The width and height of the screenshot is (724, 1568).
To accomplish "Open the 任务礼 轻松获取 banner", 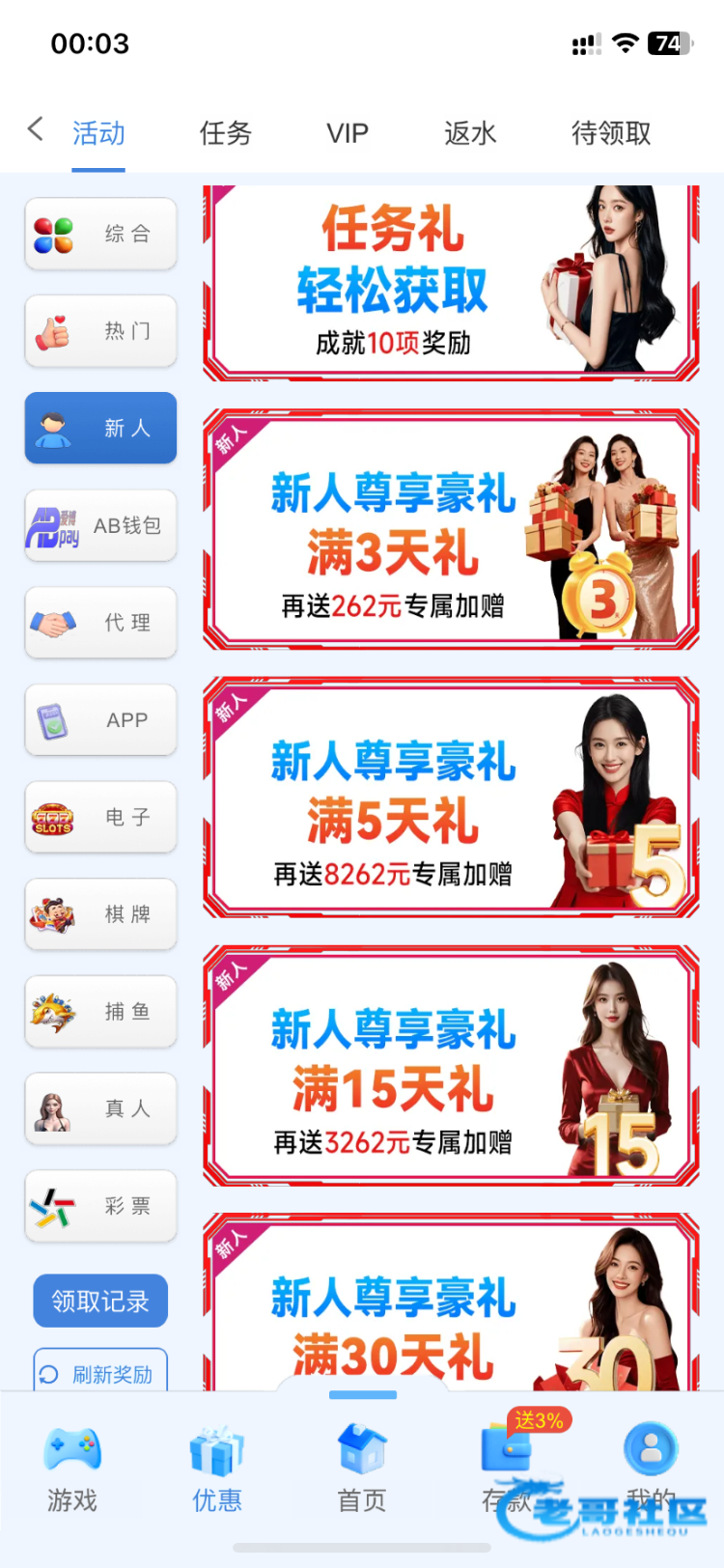I will click(x=451, y=283).
